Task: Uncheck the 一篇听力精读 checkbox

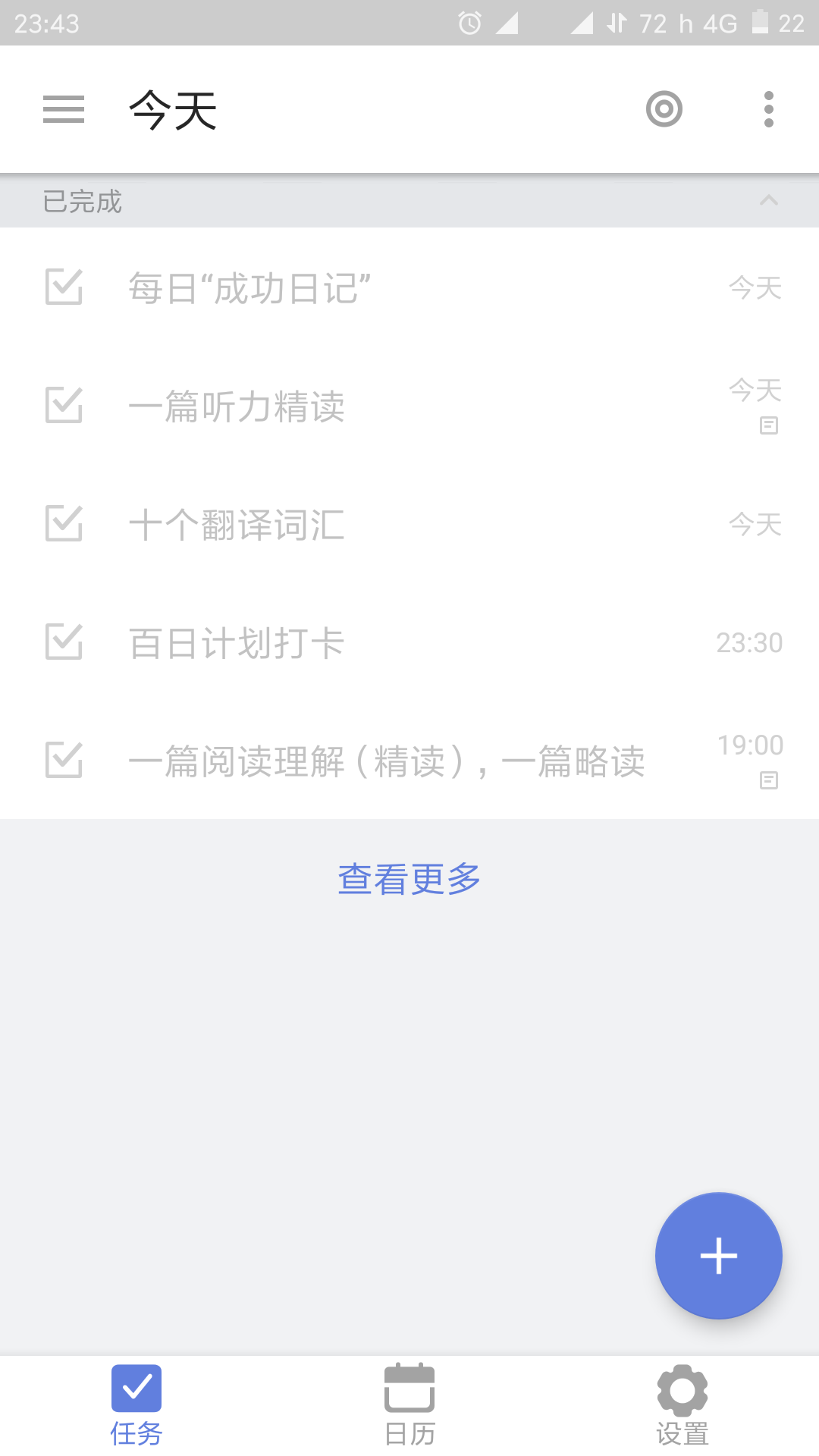Action: (64, 406)
